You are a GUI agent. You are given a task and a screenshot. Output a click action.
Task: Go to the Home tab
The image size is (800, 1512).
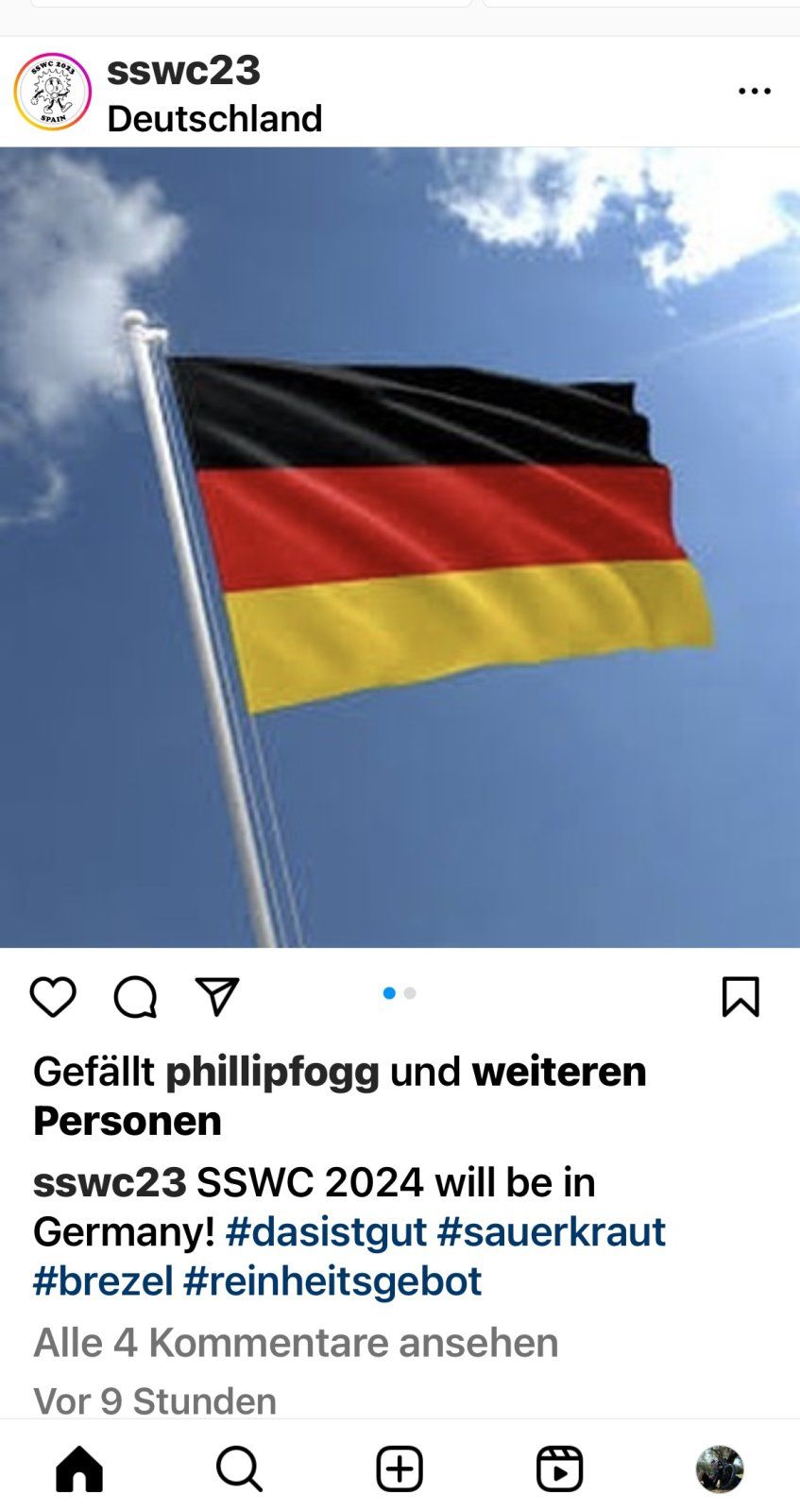click(x=79, y=1469)
